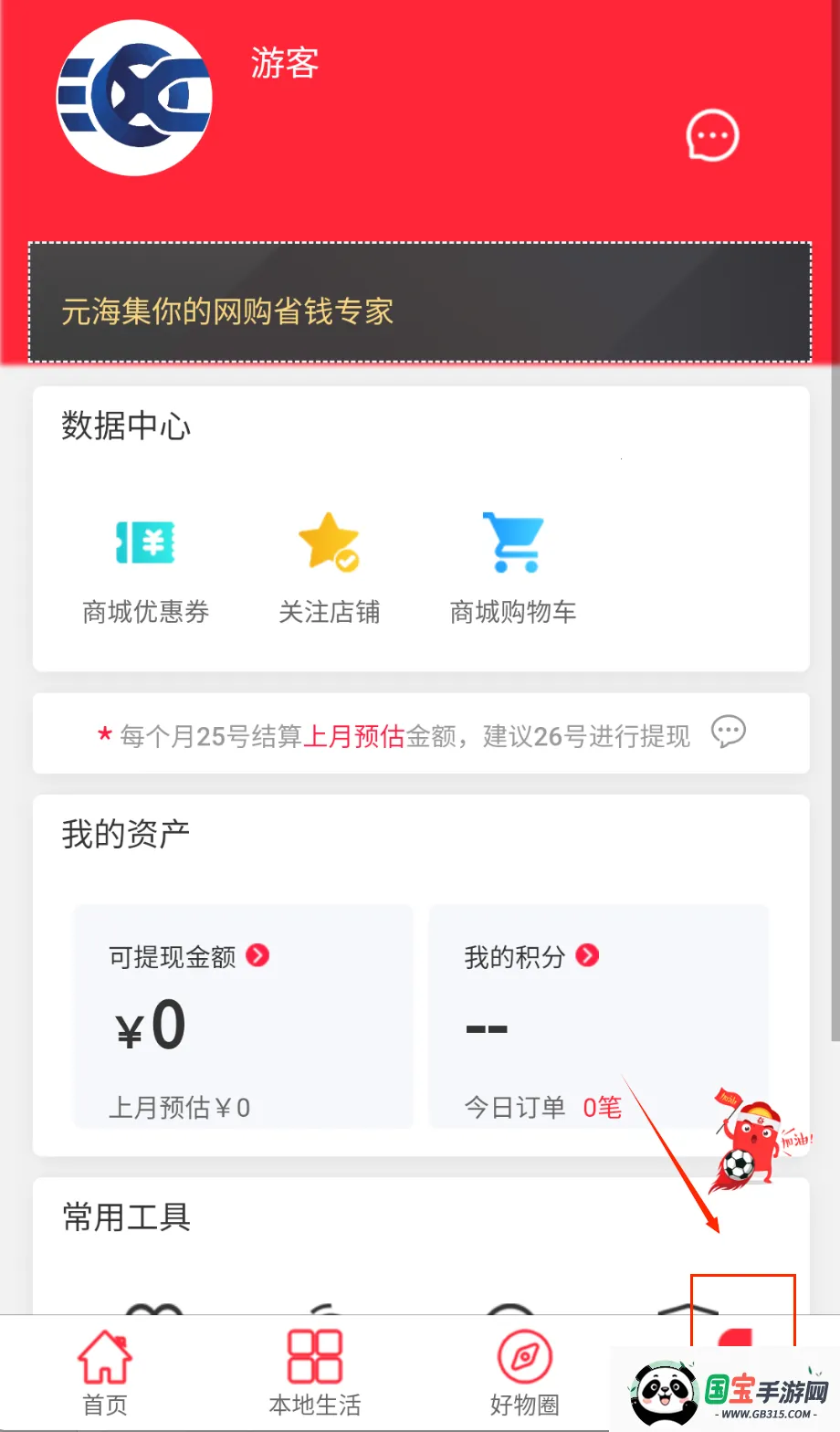
Task: Click the 本地生活 grid icon
Action: click(313, 1355)
